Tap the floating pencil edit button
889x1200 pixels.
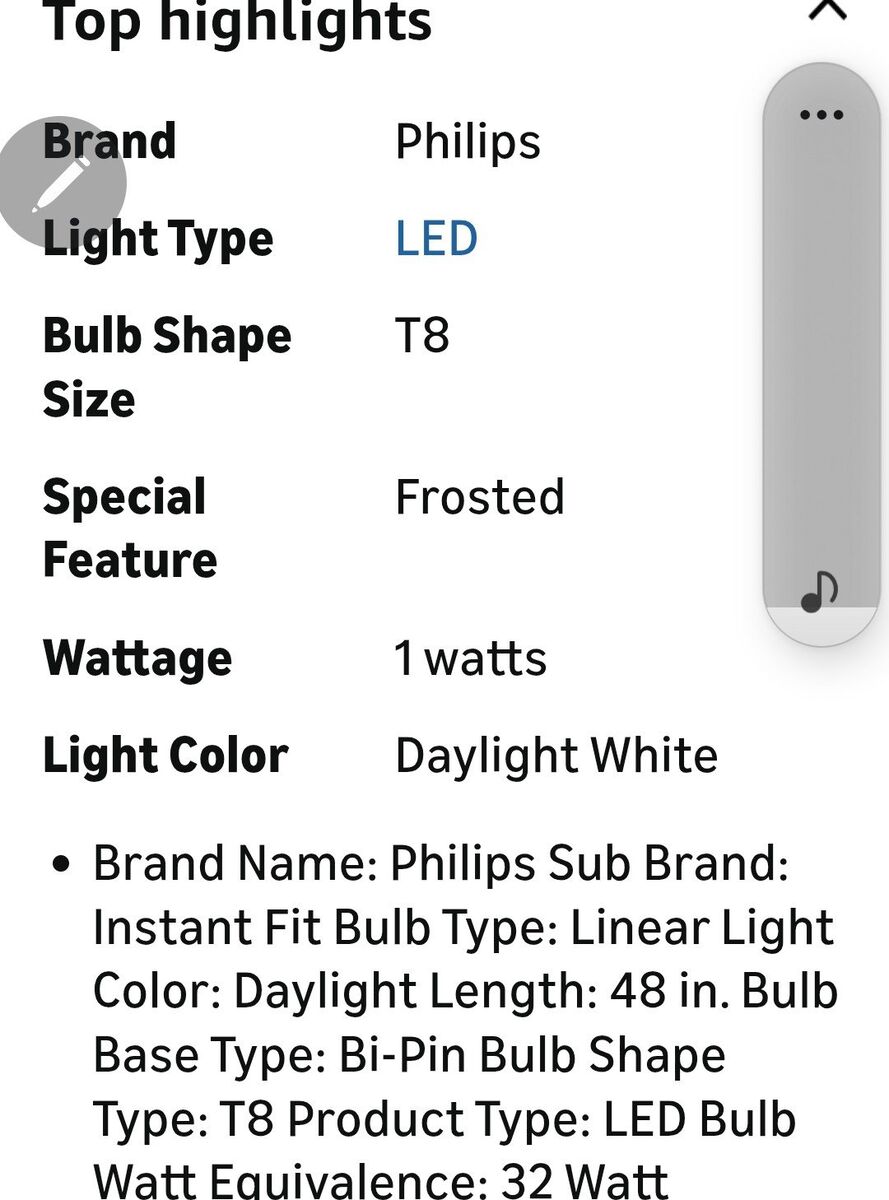pos(62,181)
